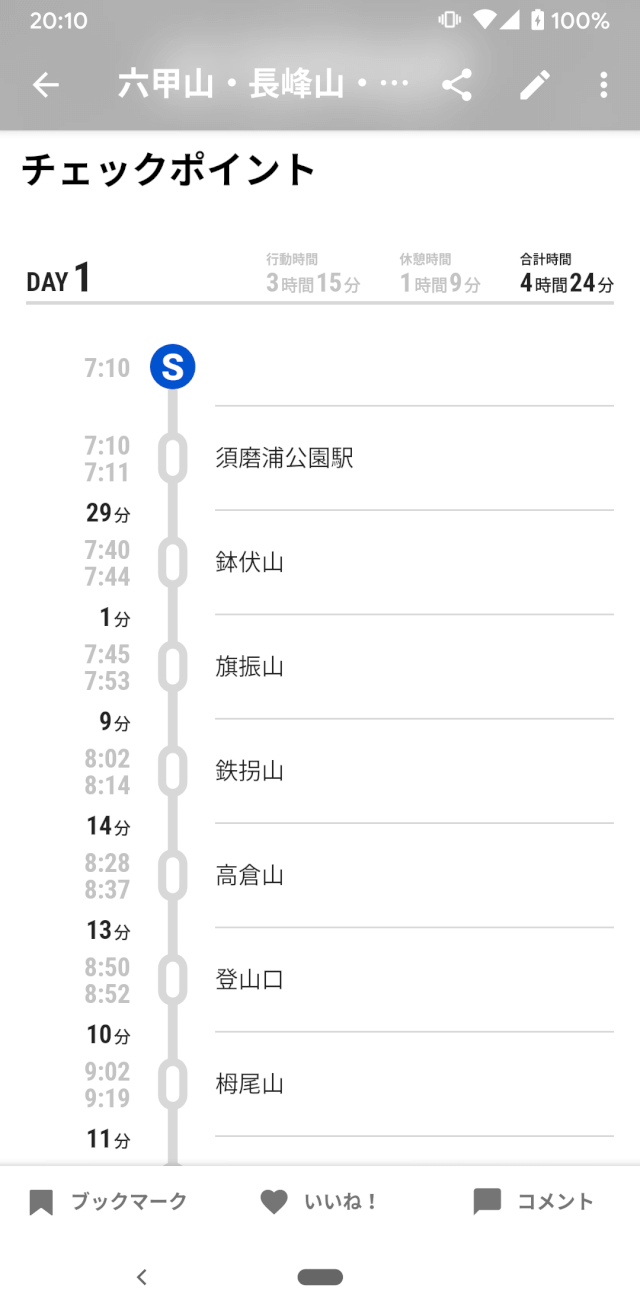Edit the activity with the pencil icon
The height and width of the screenshot is (1316, 640).
[535, 85]
